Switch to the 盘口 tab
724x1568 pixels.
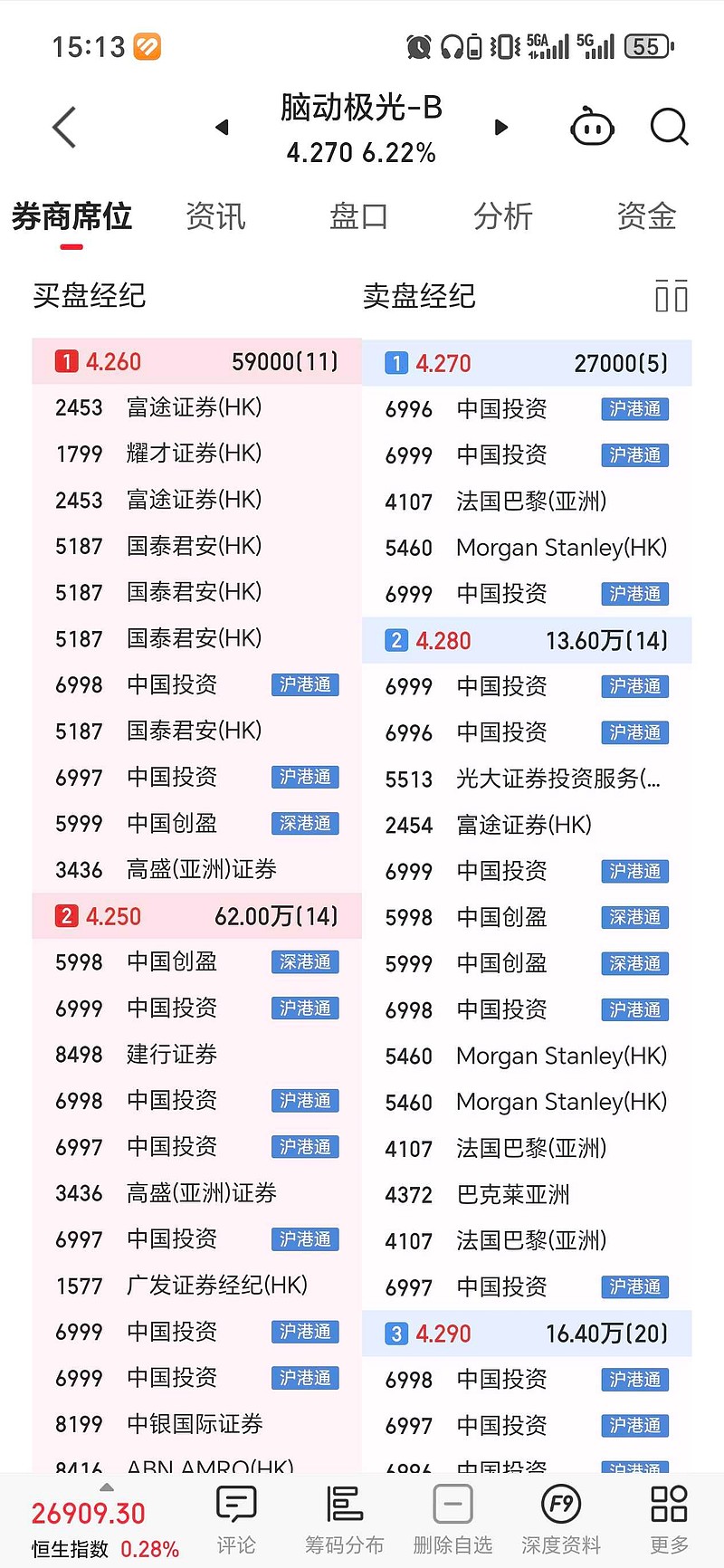pyautogui.click(x=359, y=216)
